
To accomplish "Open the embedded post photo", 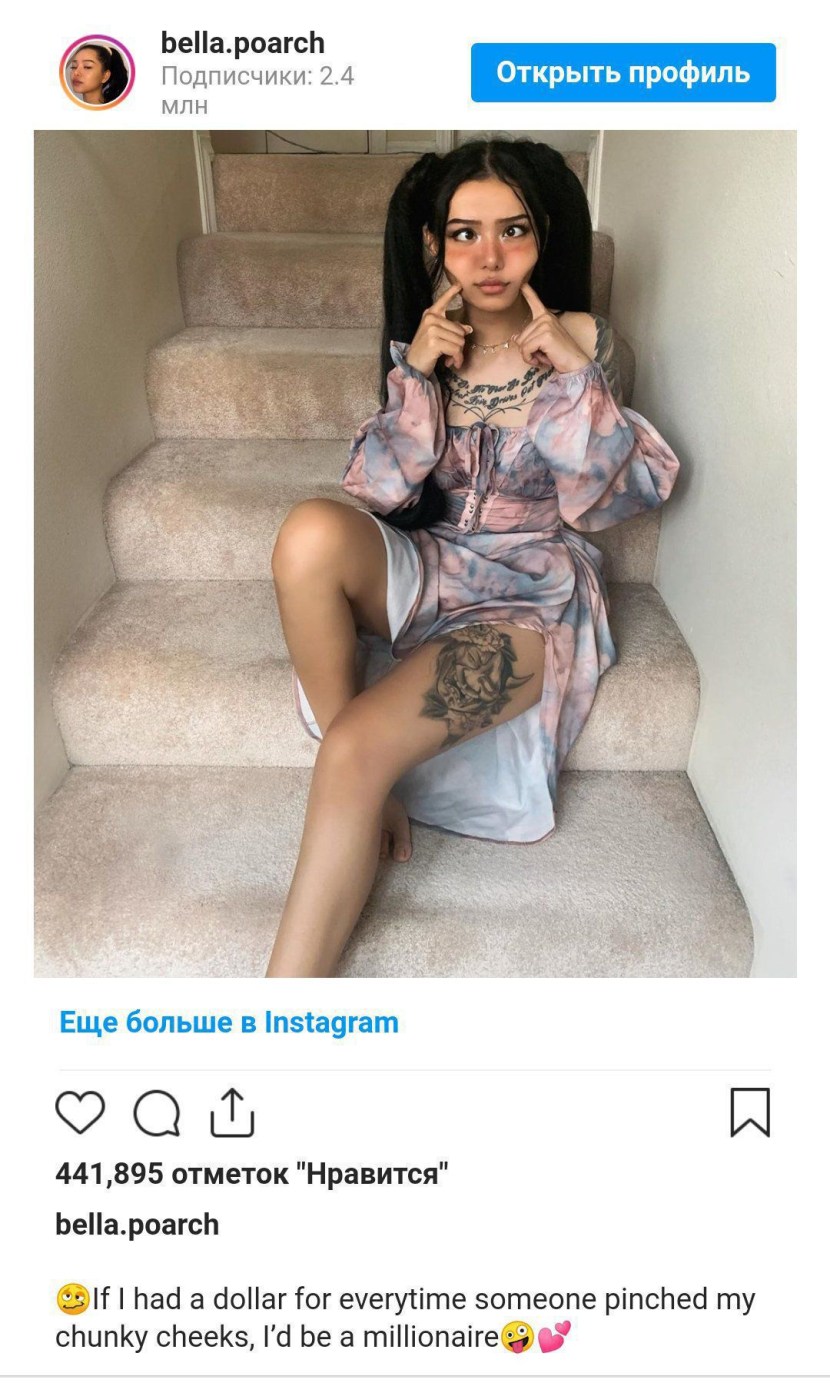I will tap(415, 553).
